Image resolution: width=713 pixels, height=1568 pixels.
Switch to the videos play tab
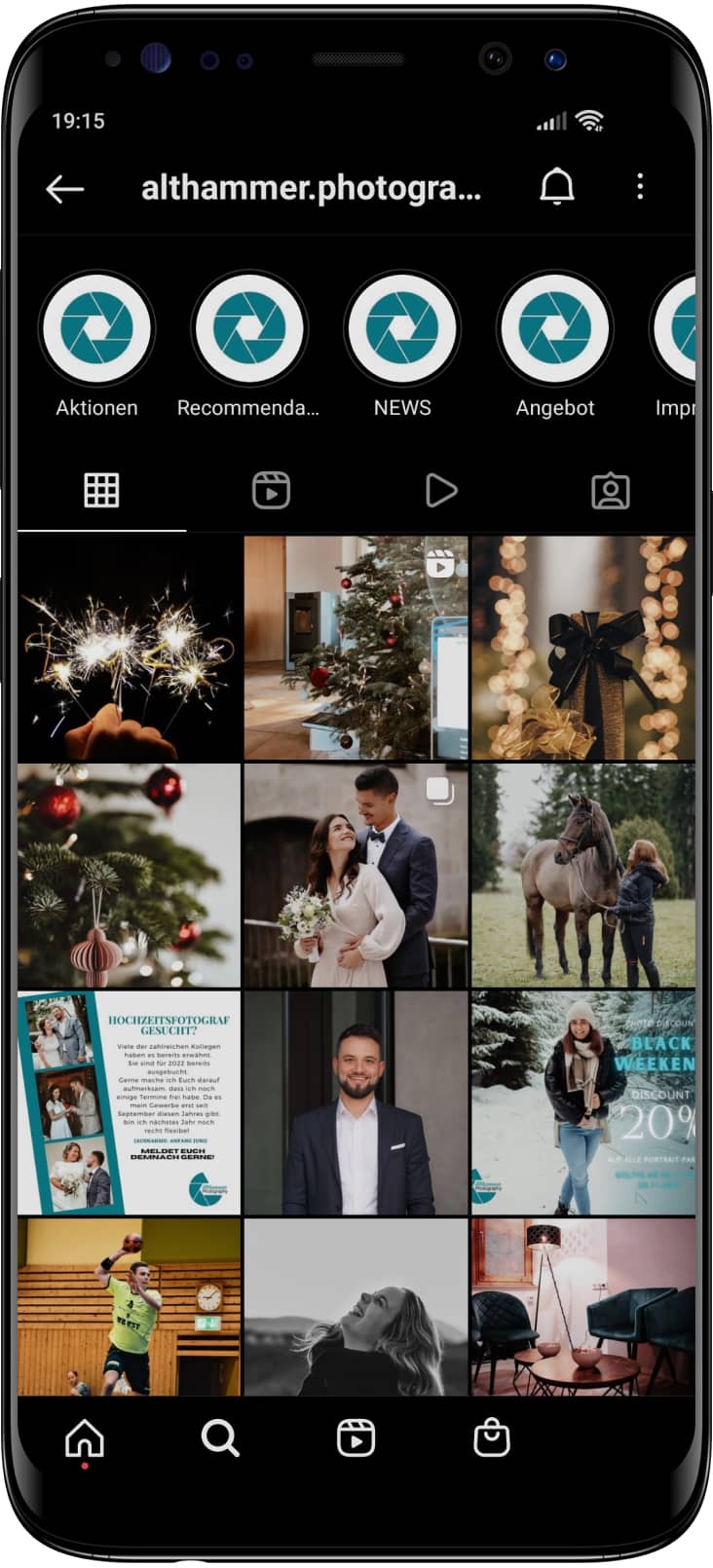tap(440, 491)
